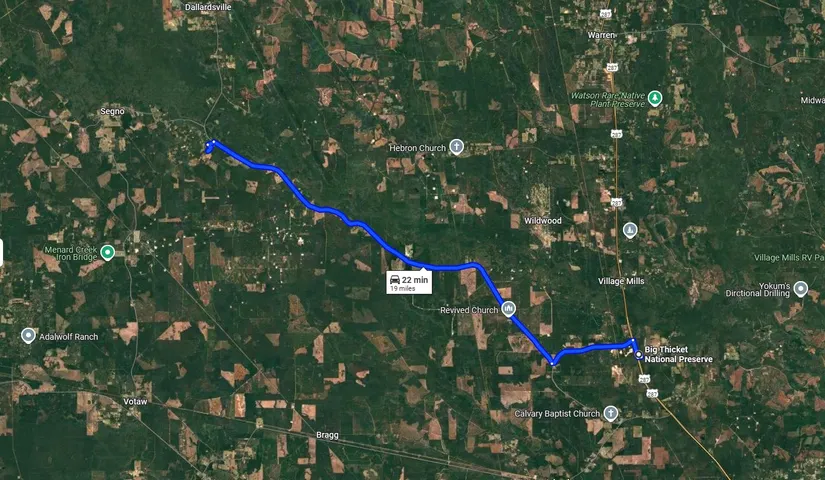Image resolution: width=825 pixels, height=480 pixels.
Task: Tap the Menard Creek Iron Bridge marker
Action: [x=107, y=251]
